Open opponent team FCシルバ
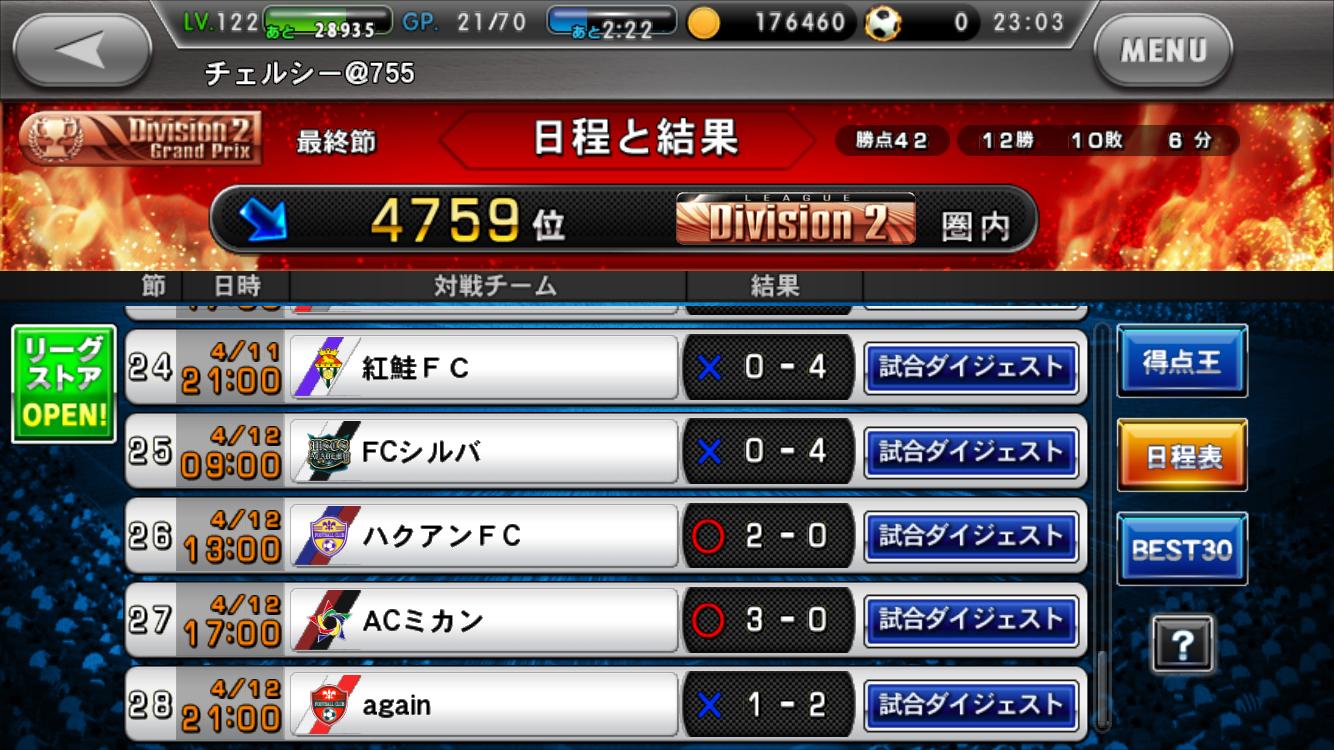 tap(483, 452)
